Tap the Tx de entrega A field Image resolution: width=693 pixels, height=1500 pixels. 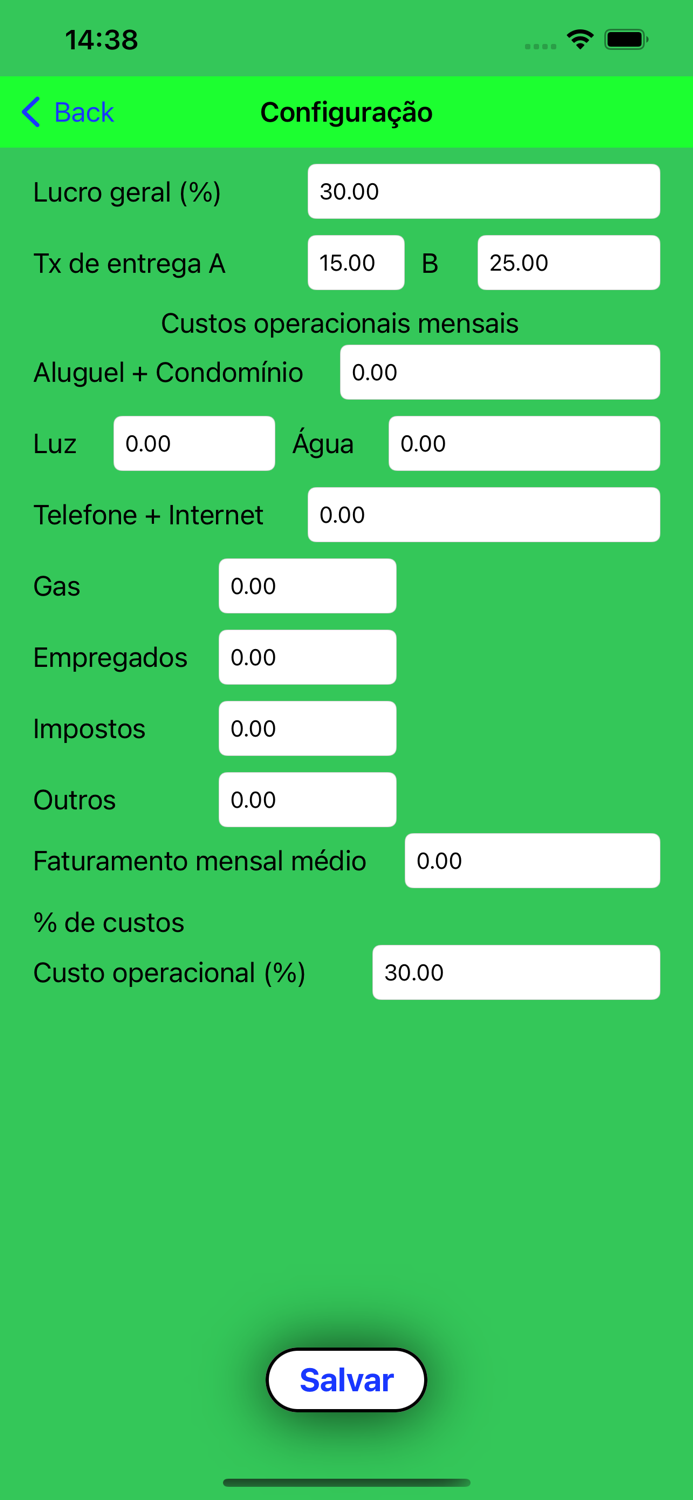(x=355, y=263)
